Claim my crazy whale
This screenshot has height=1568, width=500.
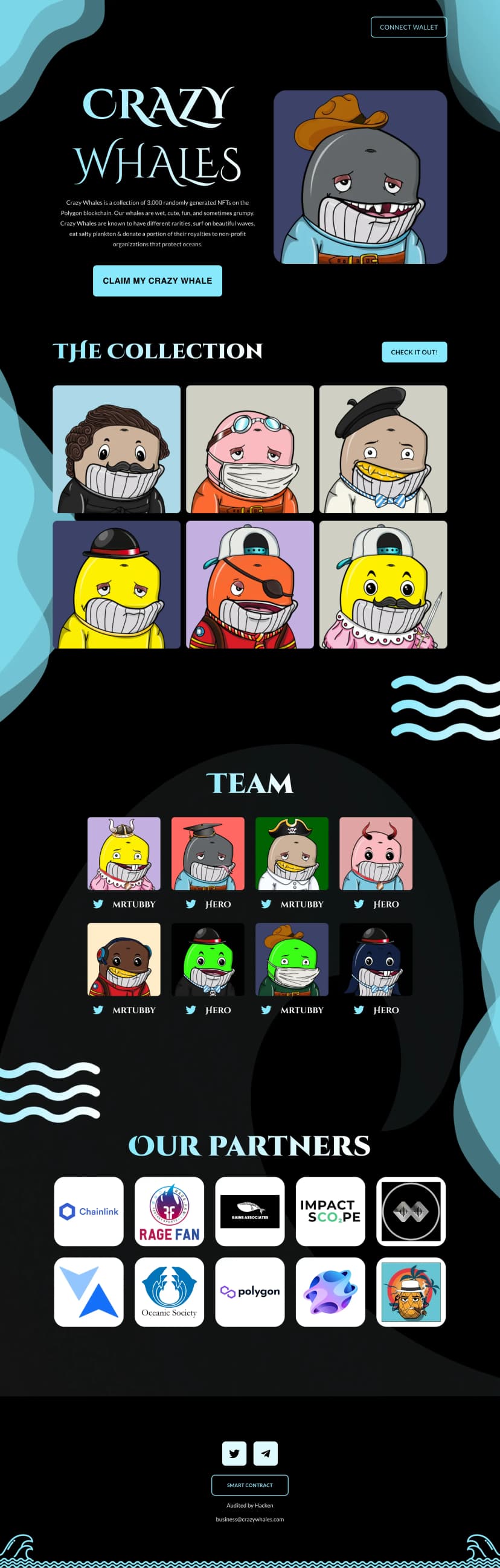coord(157,281)
